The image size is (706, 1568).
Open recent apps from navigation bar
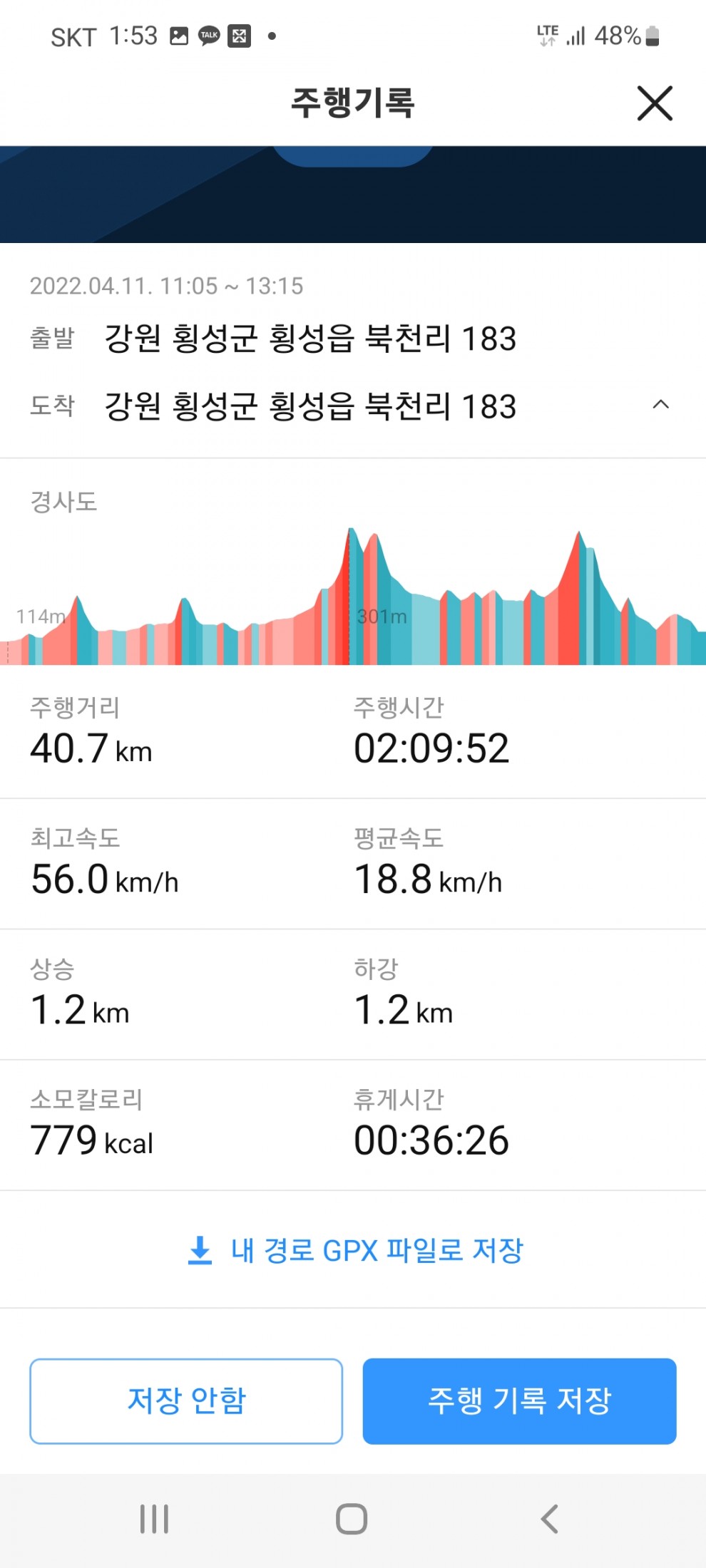[x=154, y=1518]
